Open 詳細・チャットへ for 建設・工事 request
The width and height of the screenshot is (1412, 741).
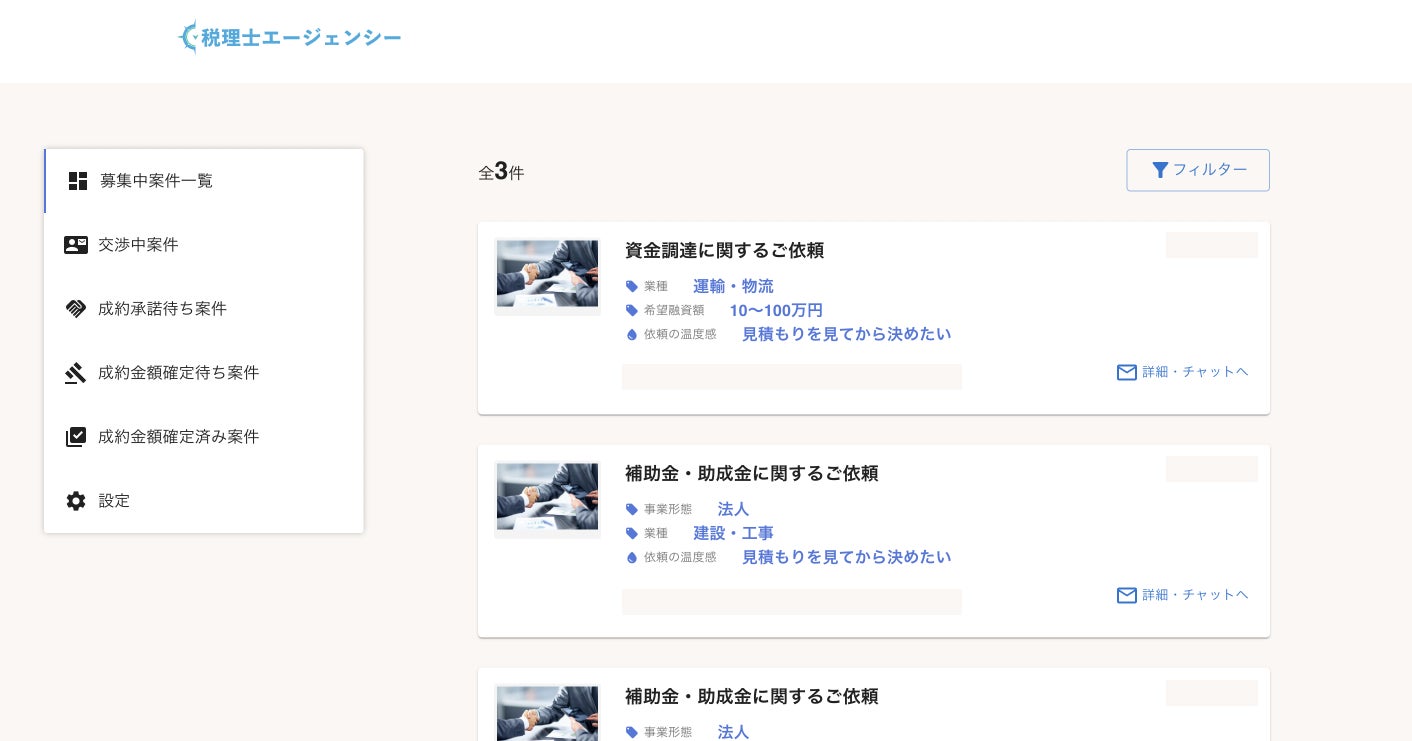(1183, 595)
